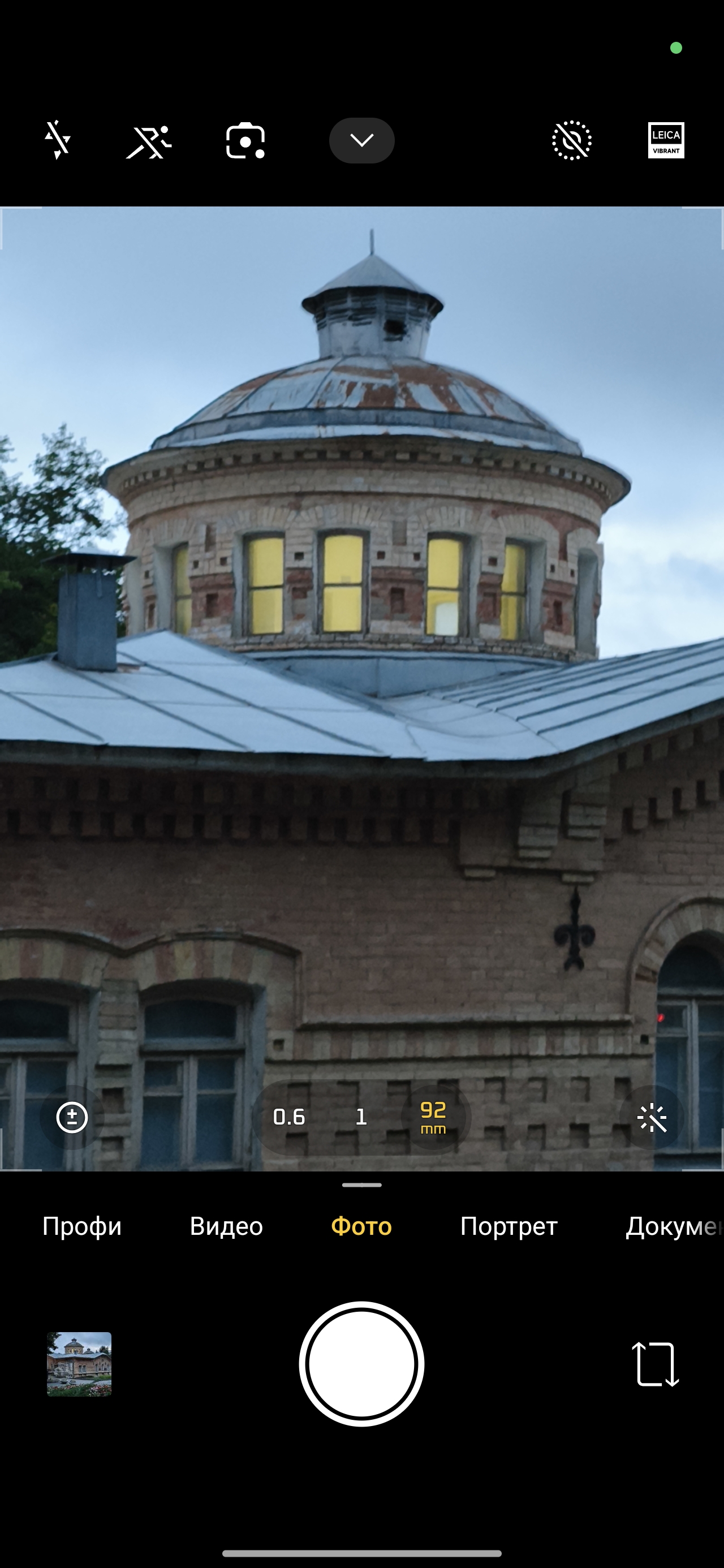The image size is (724, 1568).
Task: Switch to Портрет mode
Action: tap(508, 1226)
